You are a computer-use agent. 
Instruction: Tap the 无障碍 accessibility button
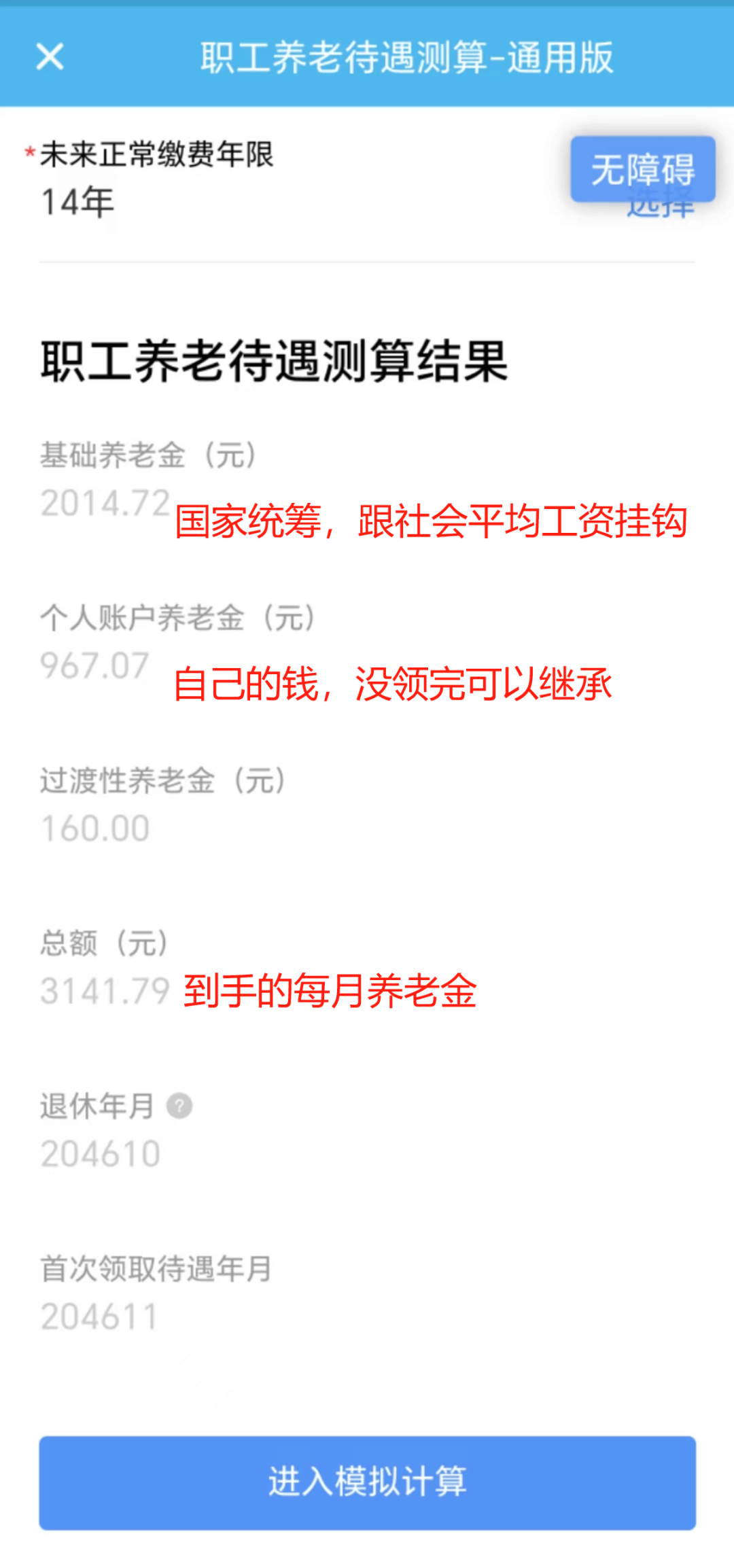tap(642, 169)
